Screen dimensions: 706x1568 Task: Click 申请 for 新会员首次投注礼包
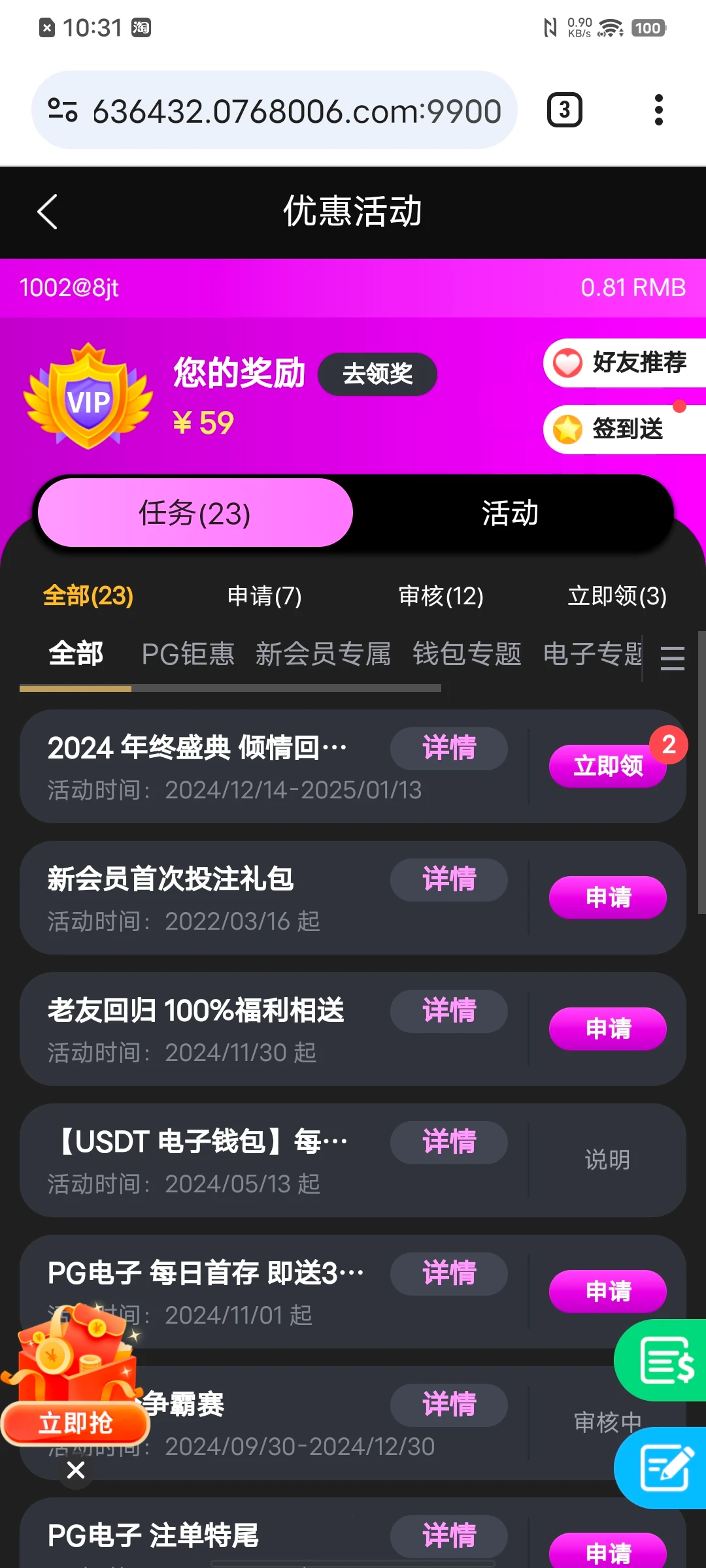(x=607, y=898)
